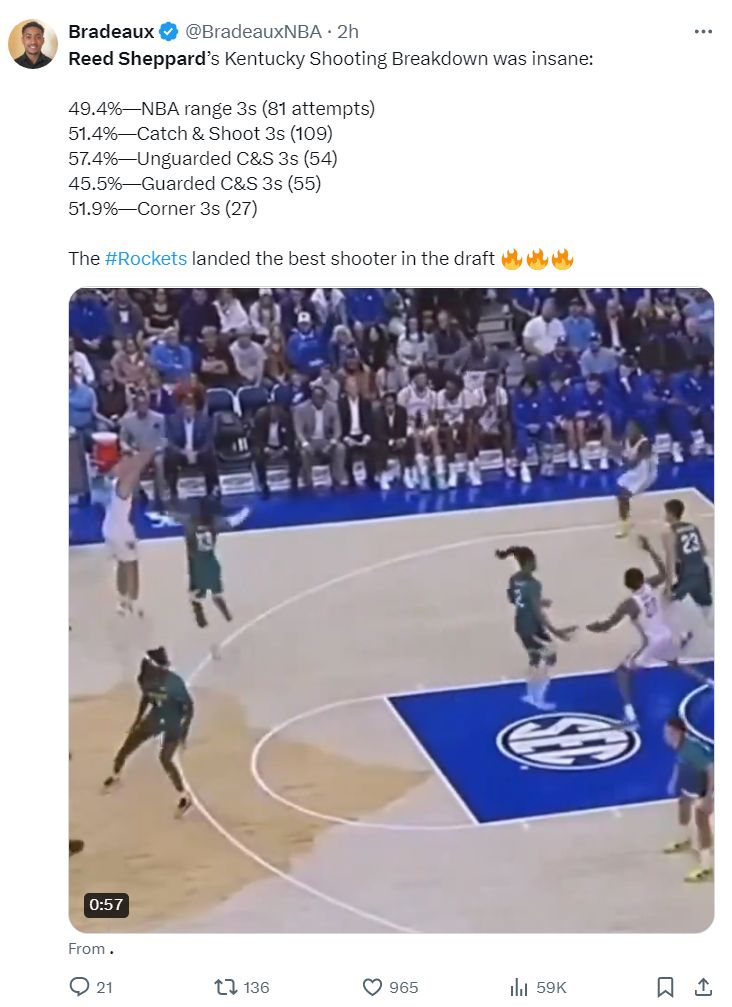732x1007 pixels.
Task: Open Bradeaux's profile picture
Action: click(x=33, y=44)
